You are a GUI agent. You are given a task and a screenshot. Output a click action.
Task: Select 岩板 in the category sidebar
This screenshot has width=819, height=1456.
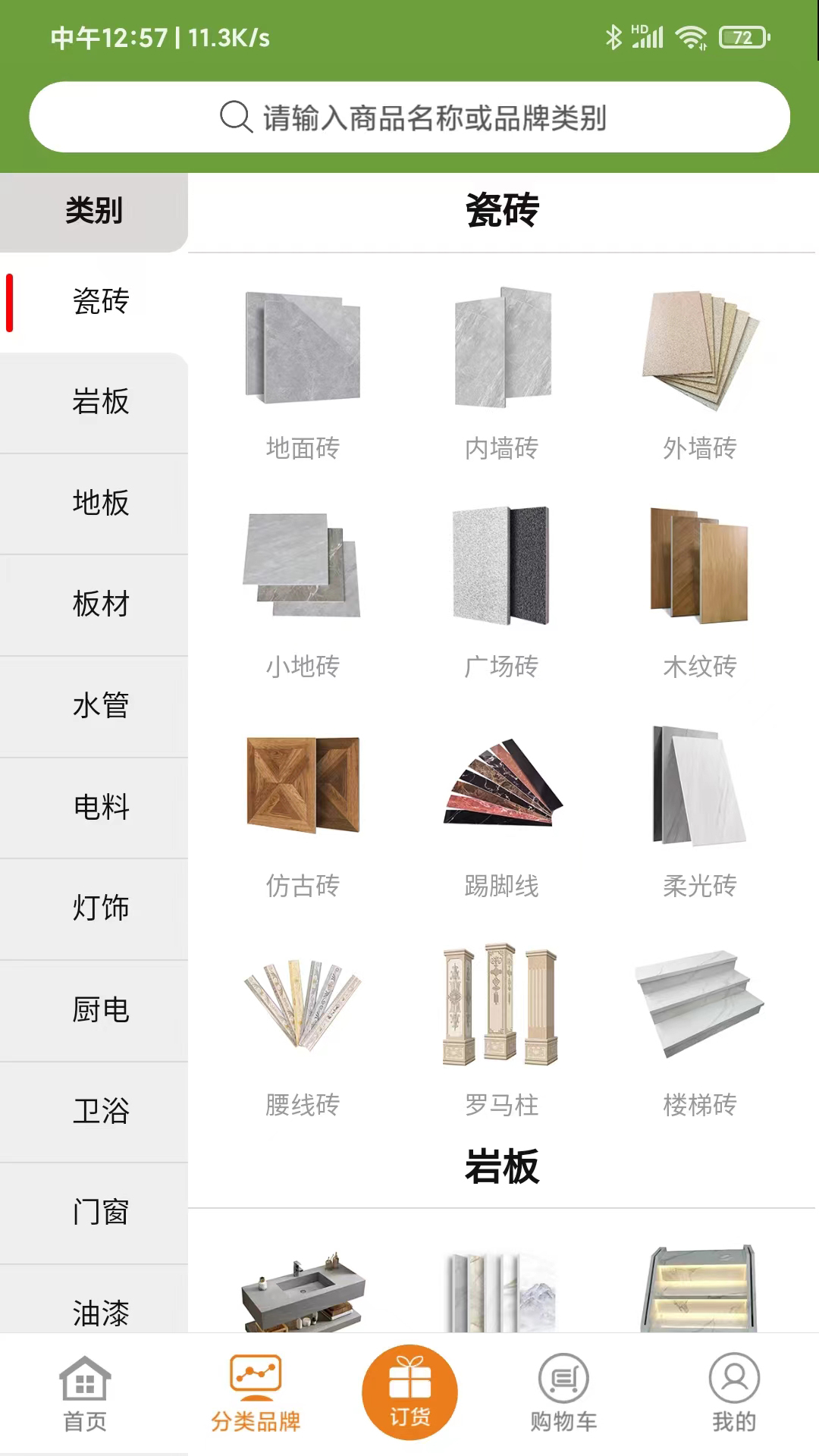[94, 403]
